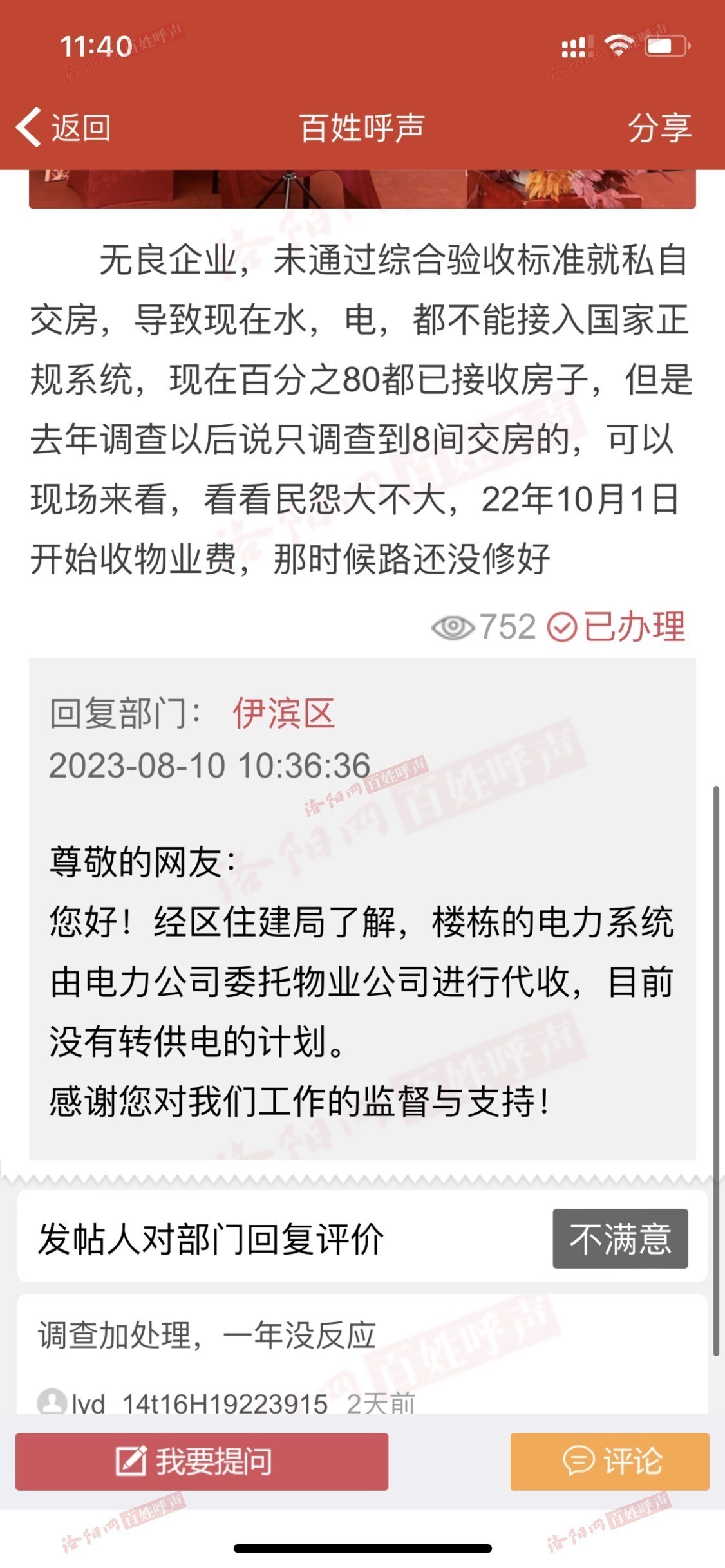Tap 我要提问 to ask a question
725x1568 pixels.
pyautogui.click(x=202, y=1461)
